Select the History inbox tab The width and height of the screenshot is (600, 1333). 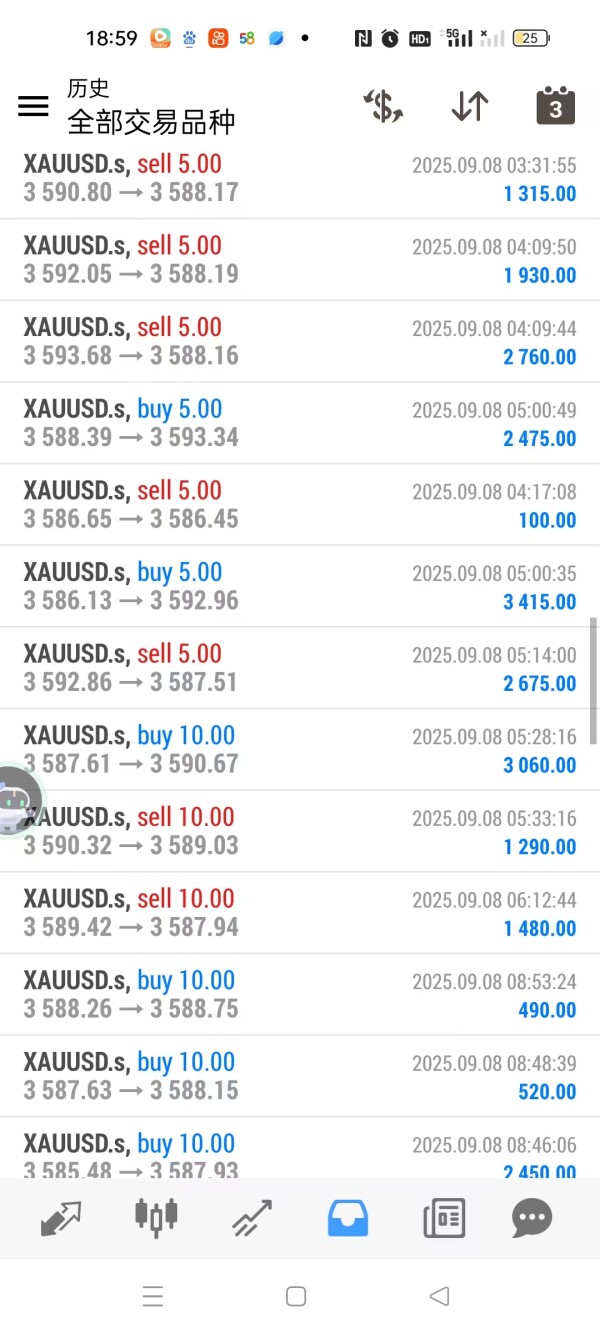[x=348, y=1218]
